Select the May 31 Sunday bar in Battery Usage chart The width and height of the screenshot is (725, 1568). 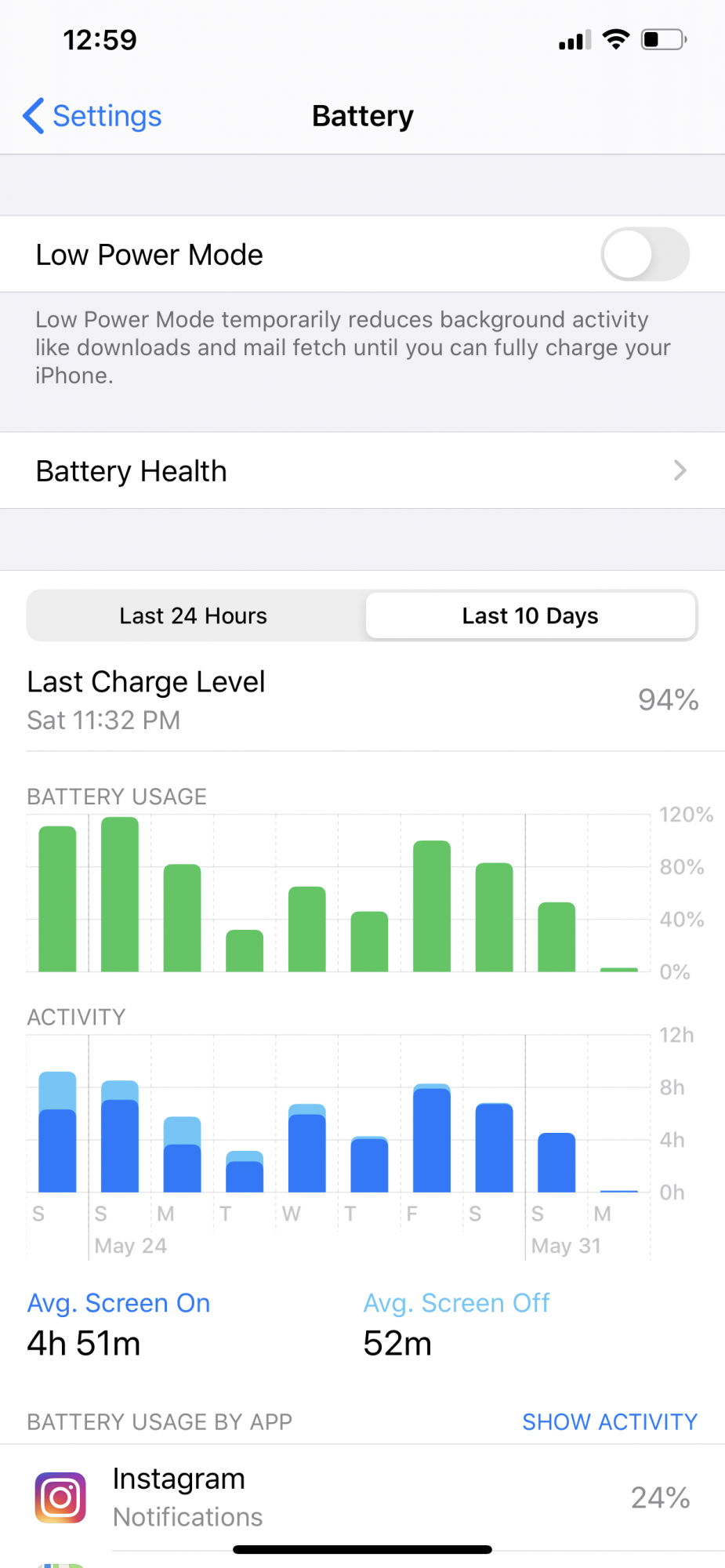tap(556, 937)
